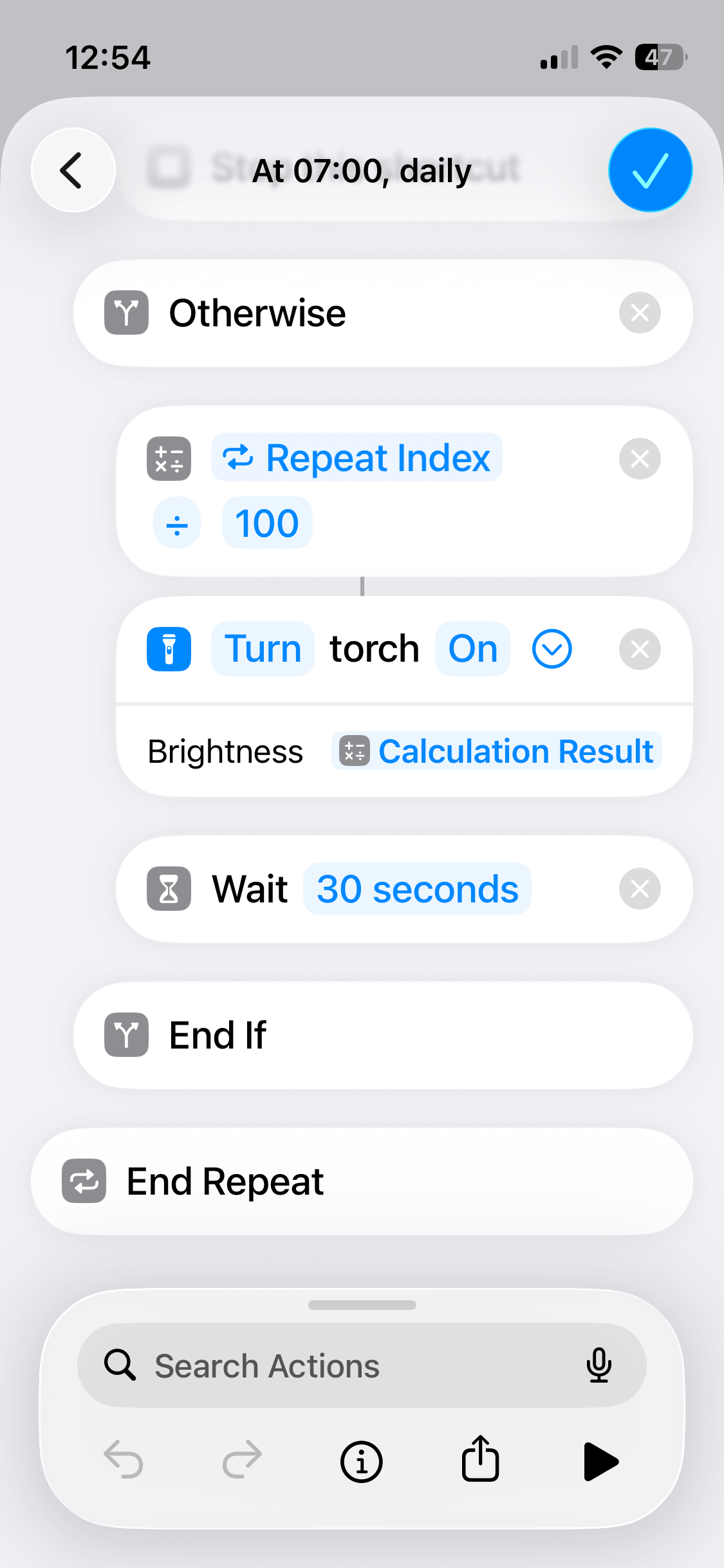Tap the branching icon beside Otherwise
This screenshot has height=1568, width=724.
coord(126,313)
